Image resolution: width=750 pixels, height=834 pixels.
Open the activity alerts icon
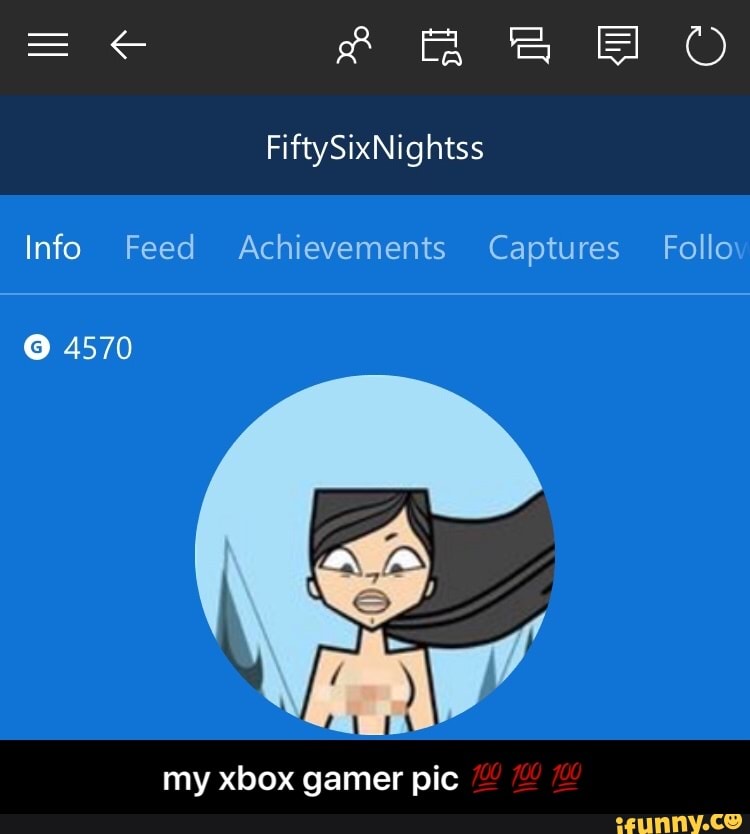point(617,46)
